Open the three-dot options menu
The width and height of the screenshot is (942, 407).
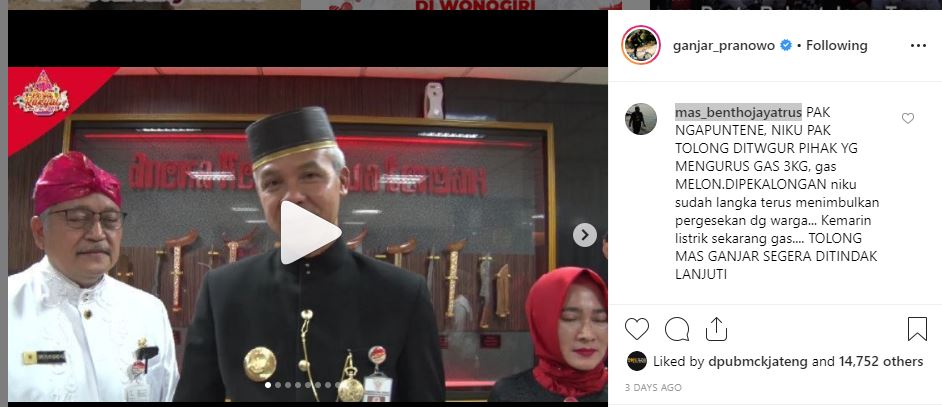click(917, 46)
